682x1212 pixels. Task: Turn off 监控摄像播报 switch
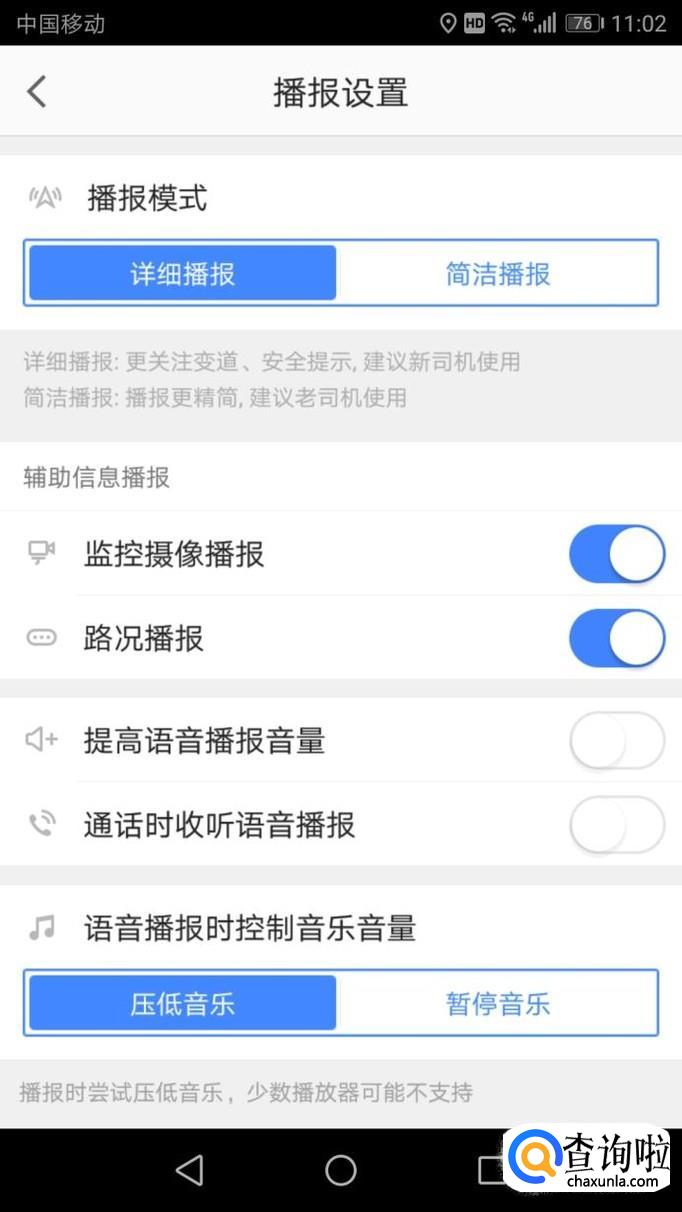point(616,554)
